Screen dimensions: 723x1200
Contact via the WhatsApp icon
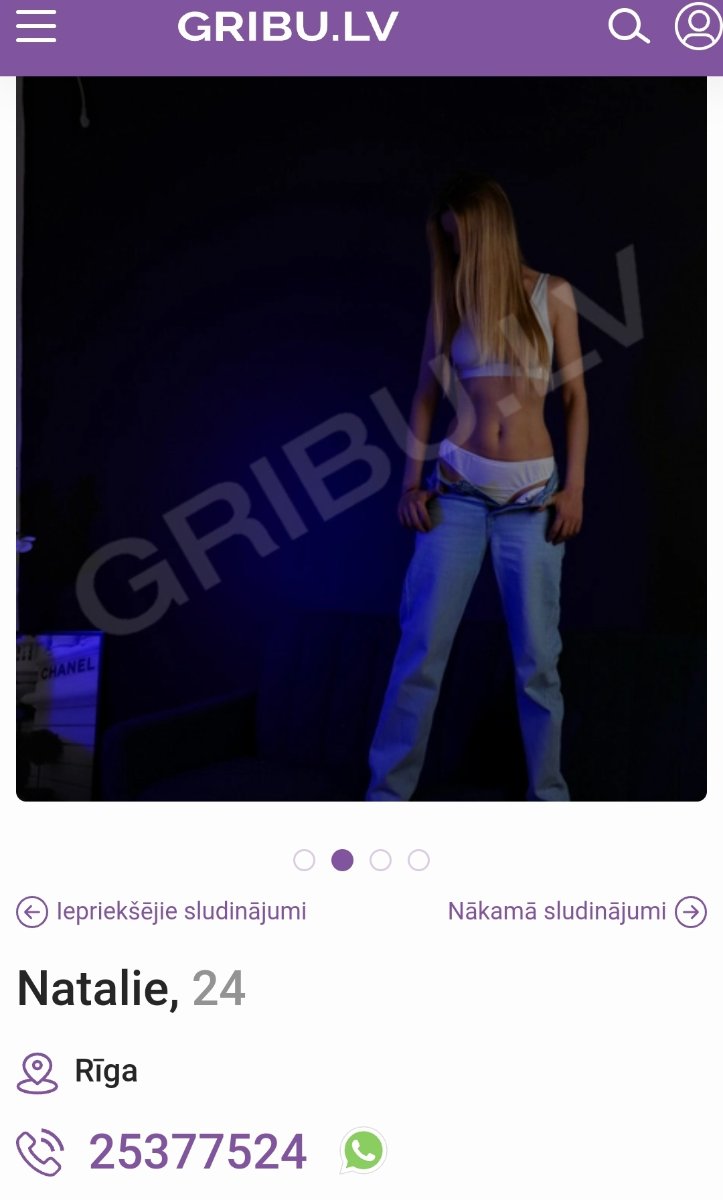[363, 1151]
